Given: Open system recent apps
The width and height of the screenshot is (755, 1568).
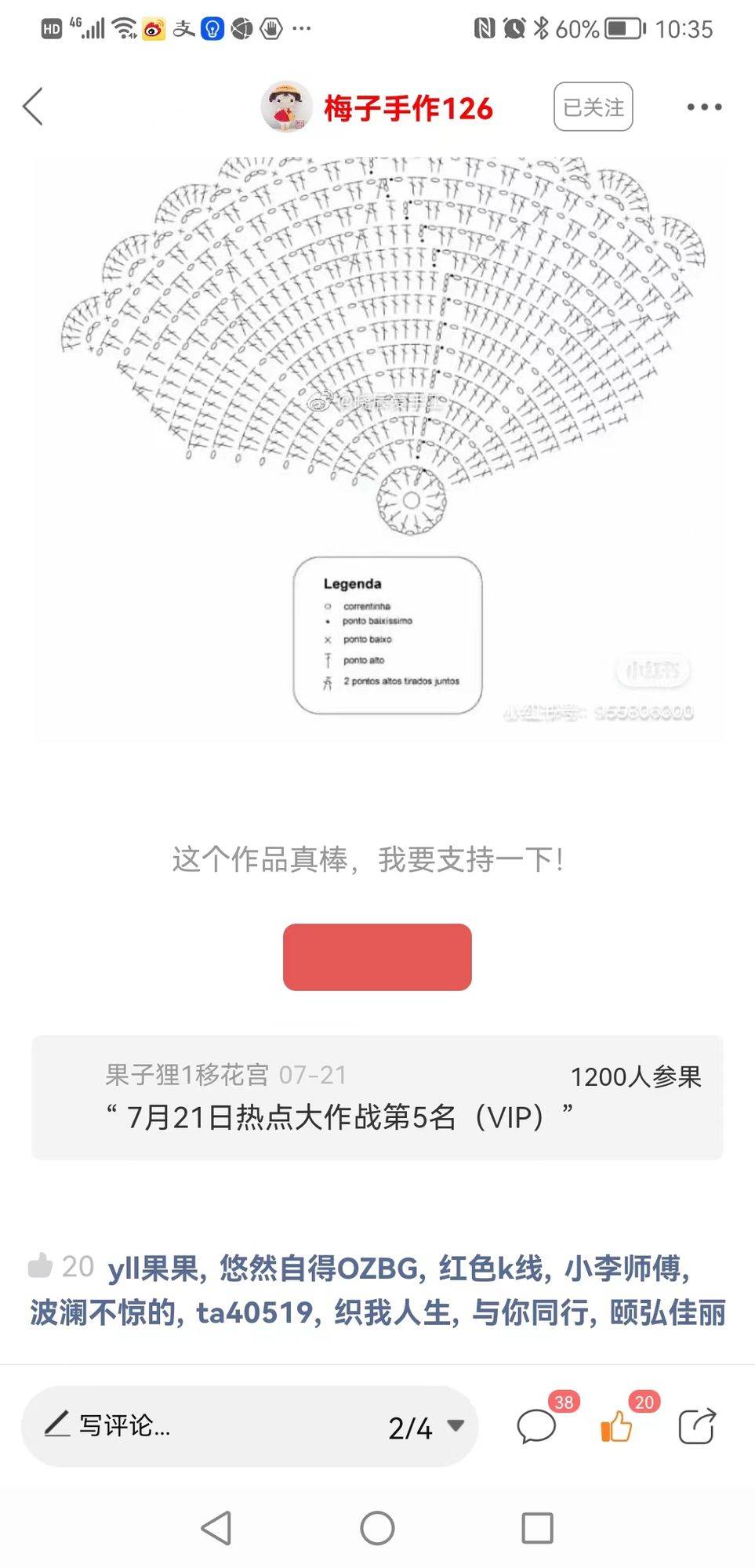Looking at the screenshot, I should click(x=537, y=1528).
